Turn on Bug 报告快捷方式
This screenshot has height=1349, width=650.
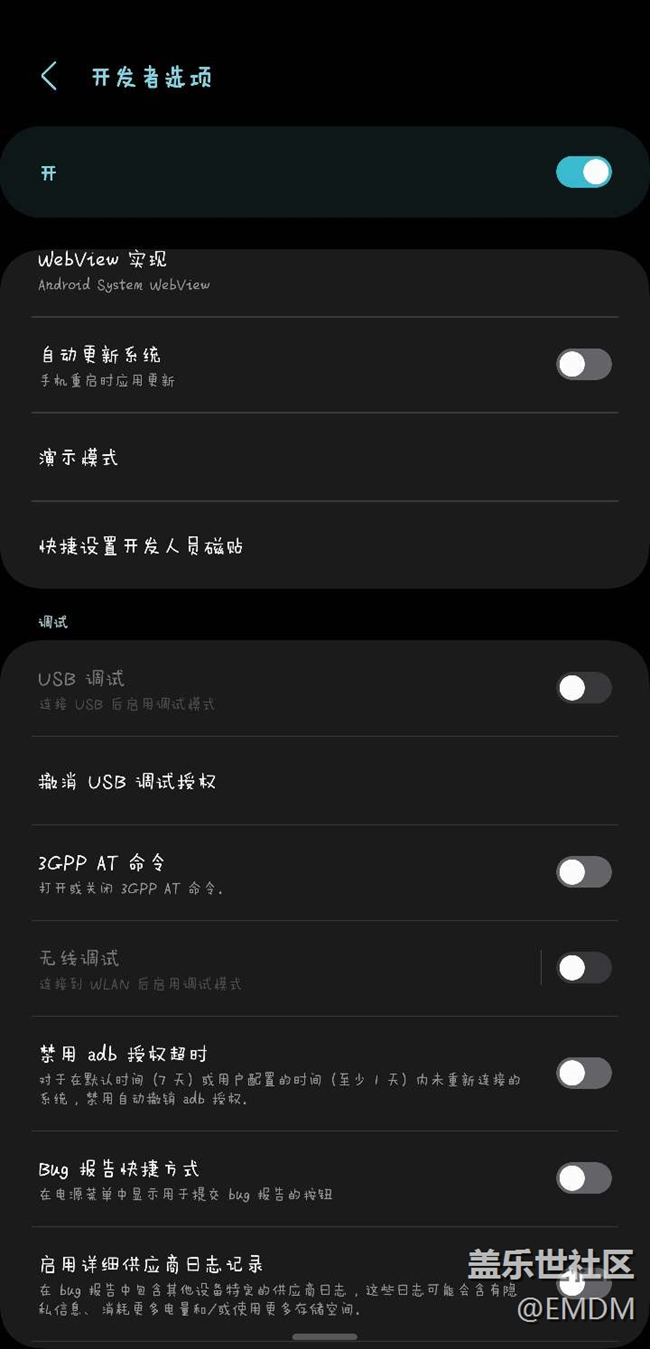[x=583, y=1178]
